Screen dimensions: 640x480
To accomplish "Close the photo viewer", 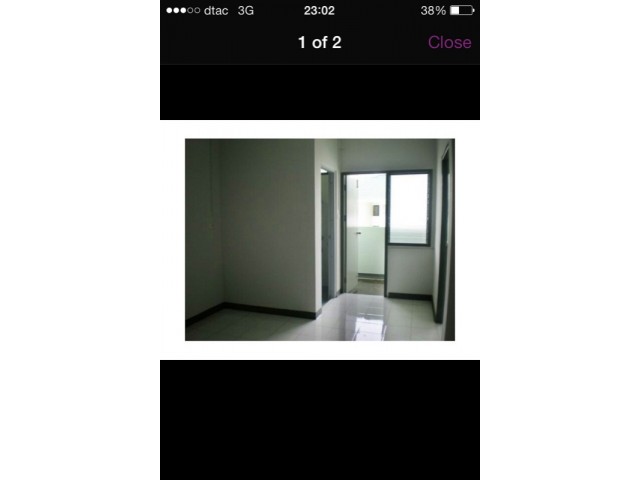I will [449, 42].
